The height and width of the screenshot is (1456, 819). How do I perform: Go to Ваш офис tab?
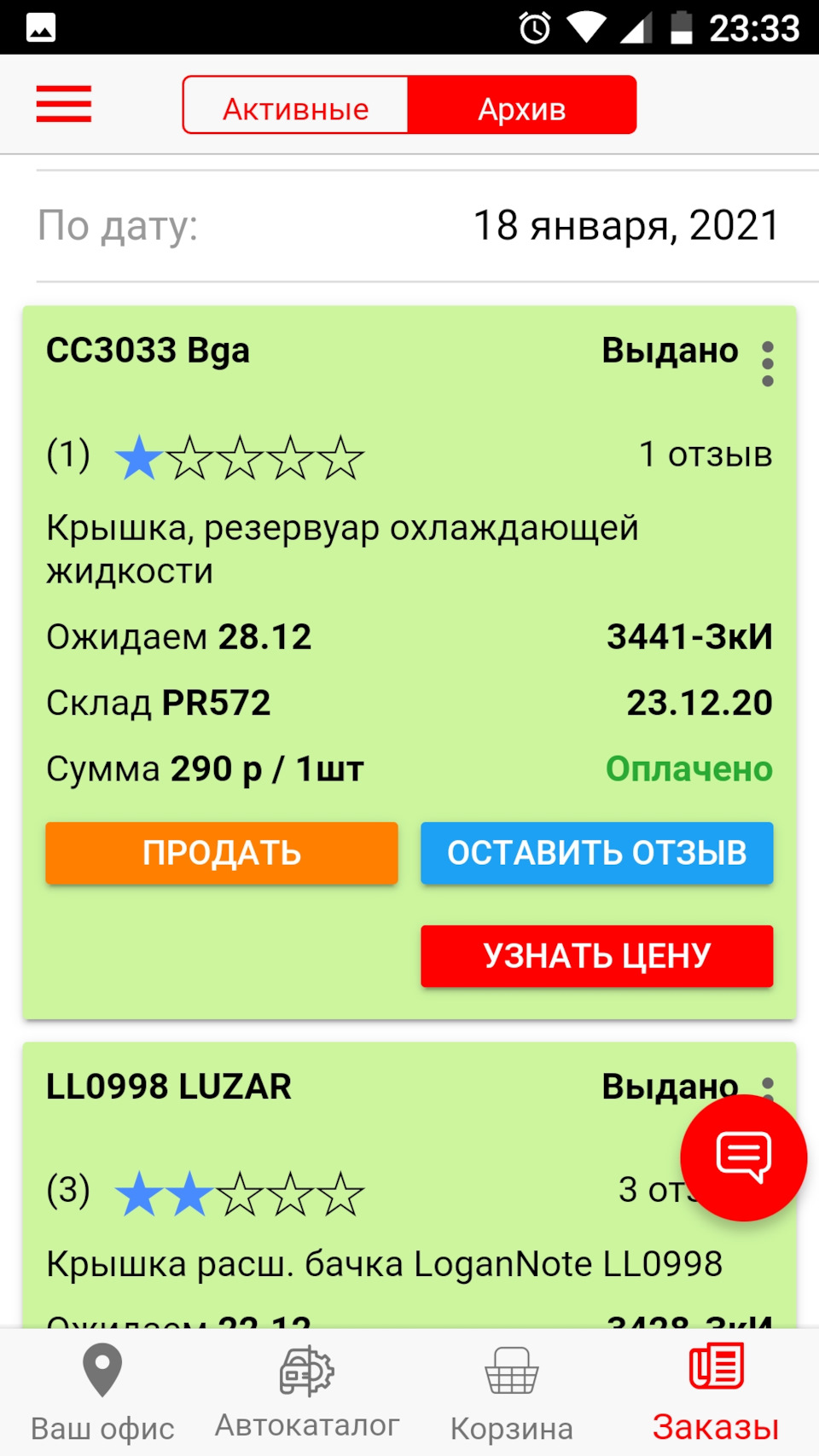[102, 1392]
